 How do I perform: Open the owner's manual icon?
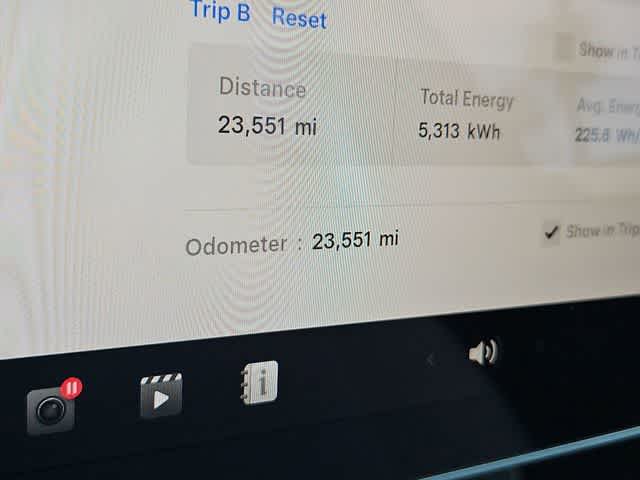pos(258,383)
